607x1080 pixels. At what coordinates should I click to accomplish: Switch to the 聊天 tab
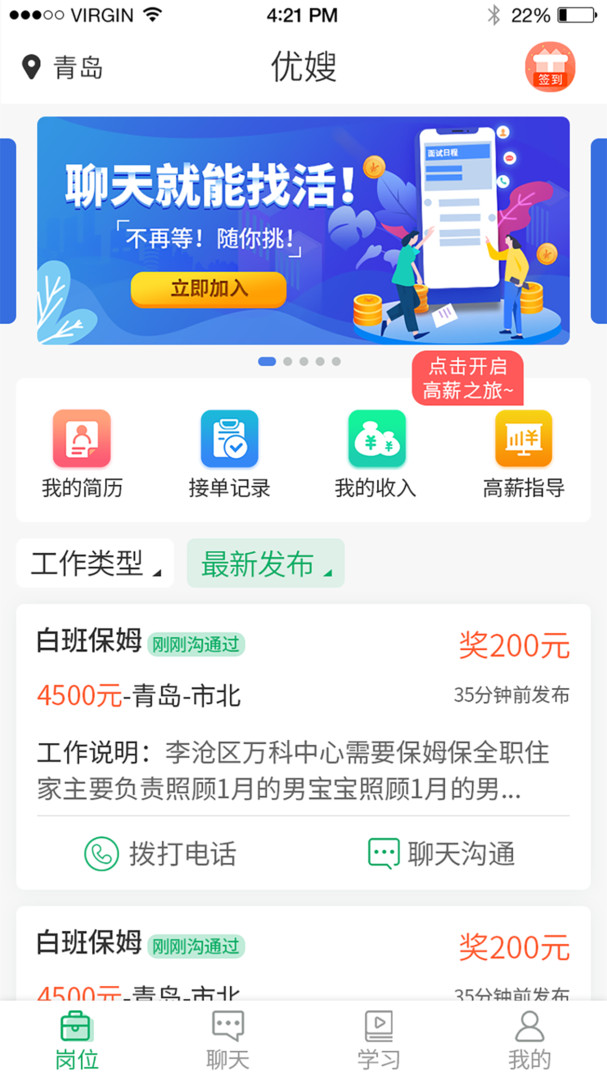point(227,1040)
